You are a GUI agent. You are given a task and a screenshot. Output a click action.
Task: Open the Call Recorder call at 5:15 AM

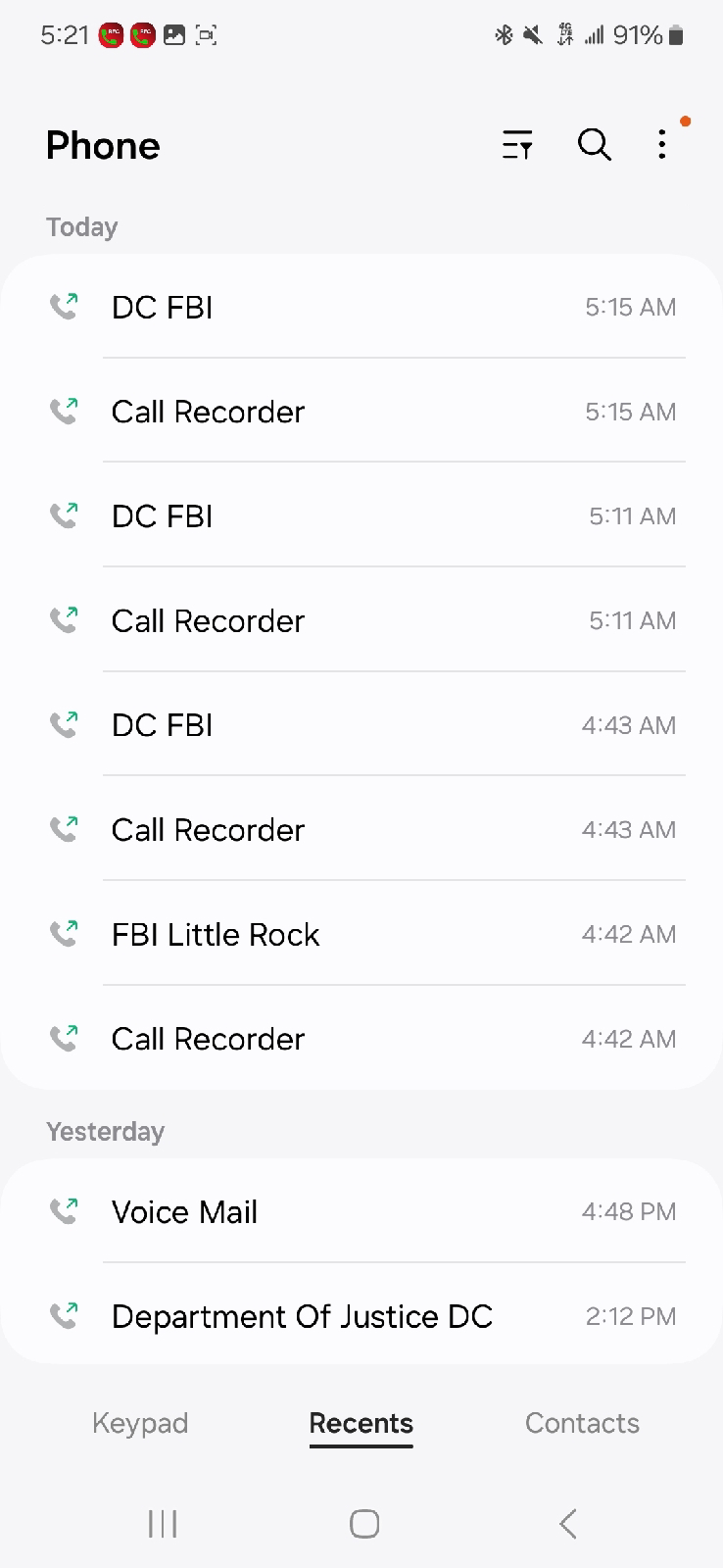tap(361, 412)
